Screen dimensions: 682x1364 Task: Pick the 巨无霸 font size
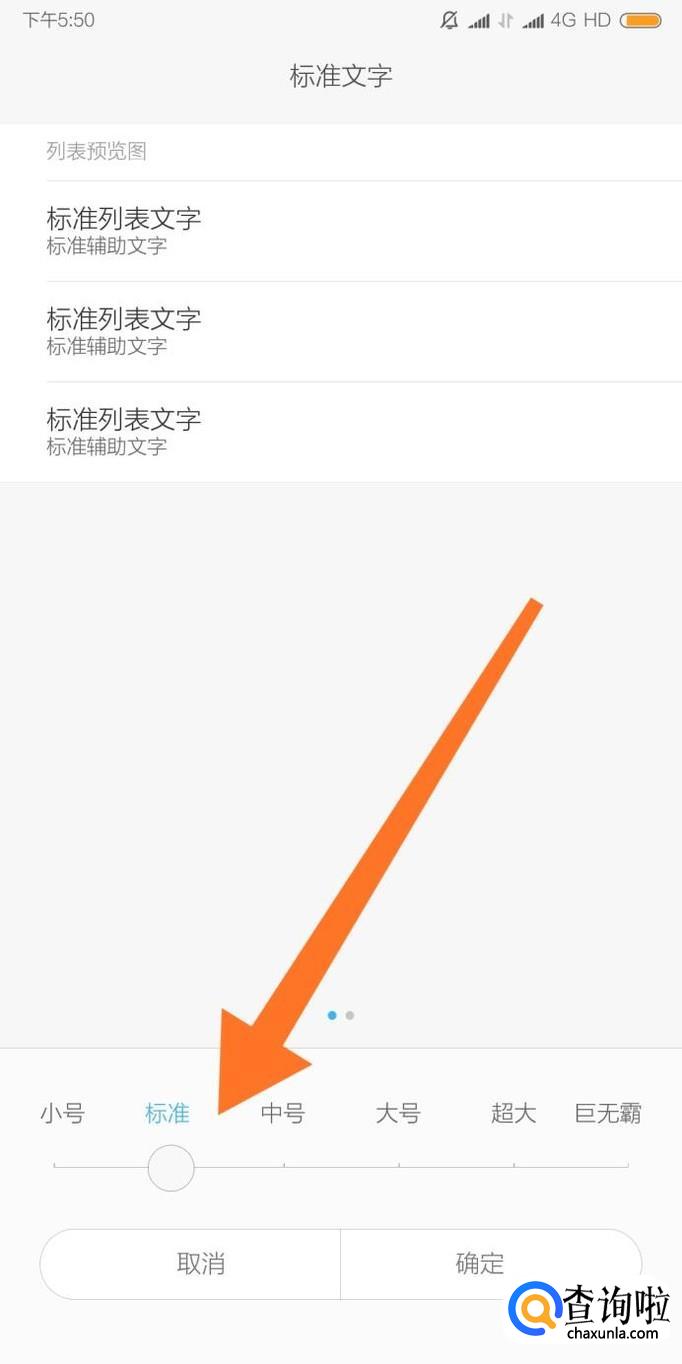608,1113
